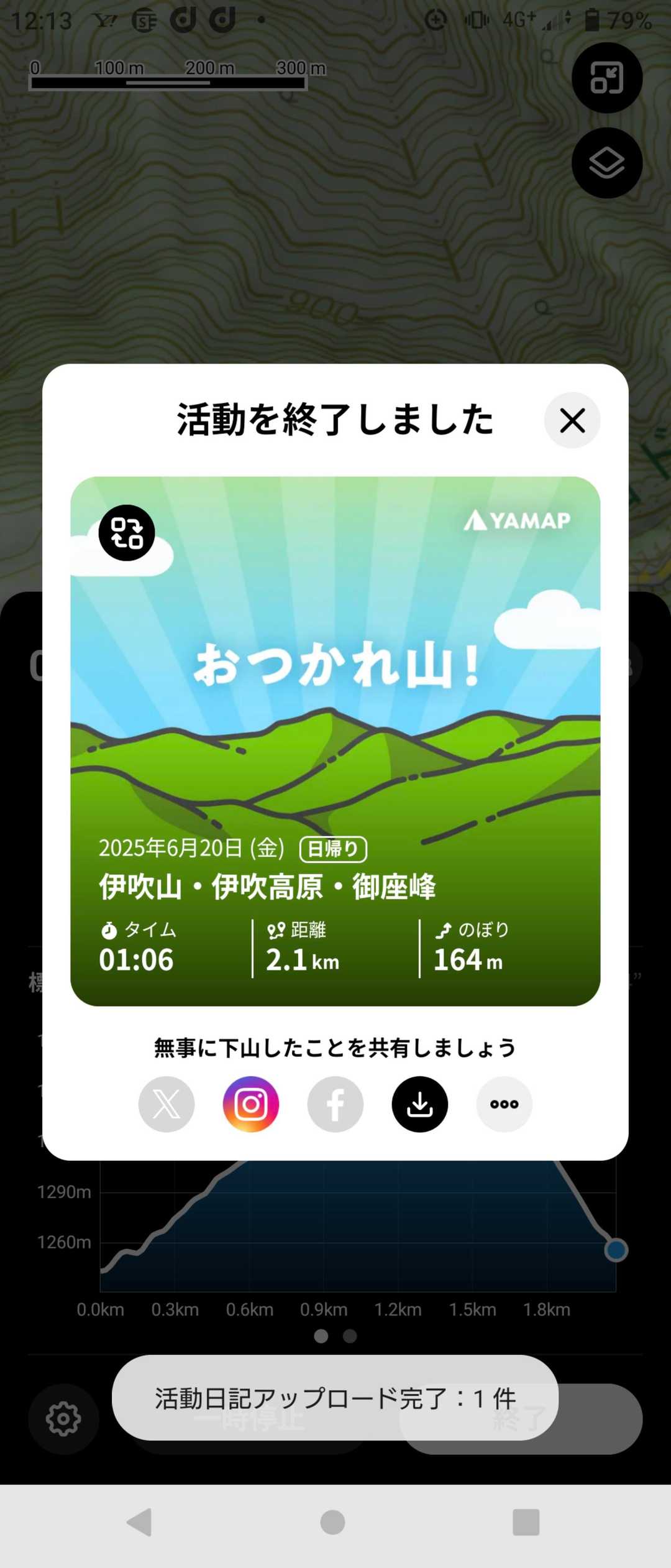The height and width of the screenshot is (1568, 671).
Task: Go to the home screen
Action: pyautogui.click(x=333, y=1522)
